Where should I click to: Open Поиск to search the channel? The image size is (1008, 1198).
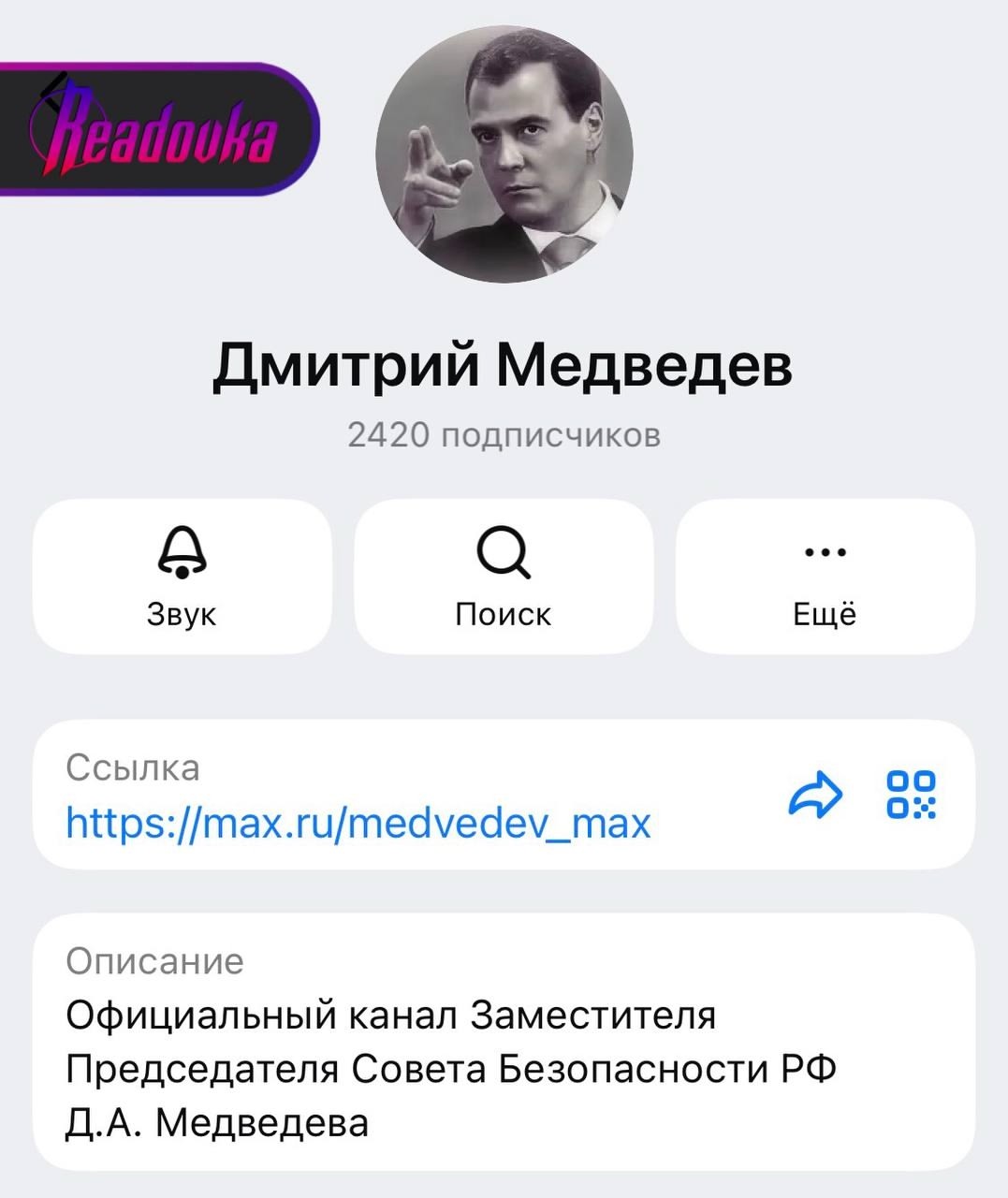pyautogui.click(x=504, y=577)
